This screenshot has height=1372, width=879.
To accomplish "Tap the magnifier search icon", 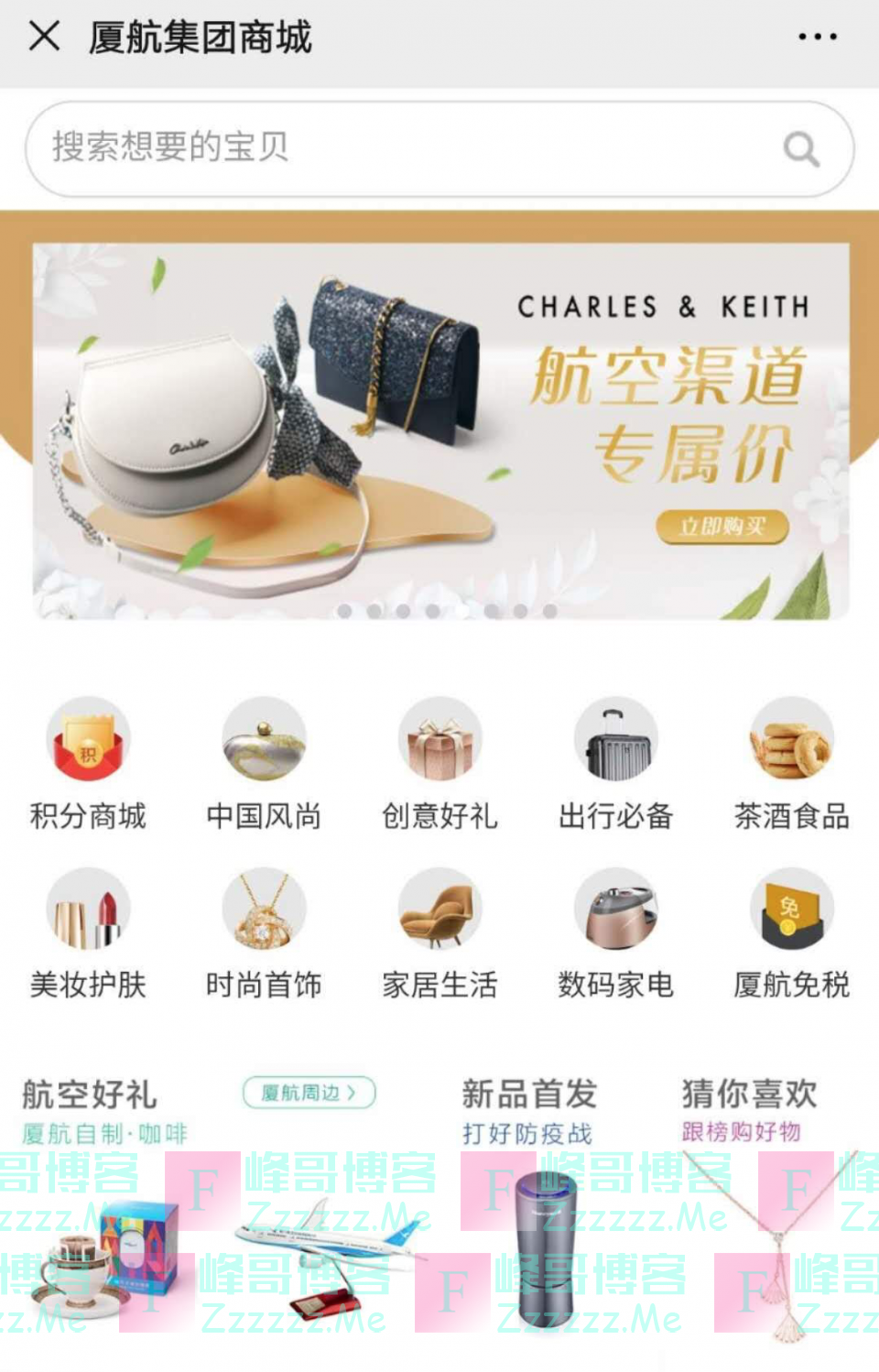I will [x=801, y=148].
